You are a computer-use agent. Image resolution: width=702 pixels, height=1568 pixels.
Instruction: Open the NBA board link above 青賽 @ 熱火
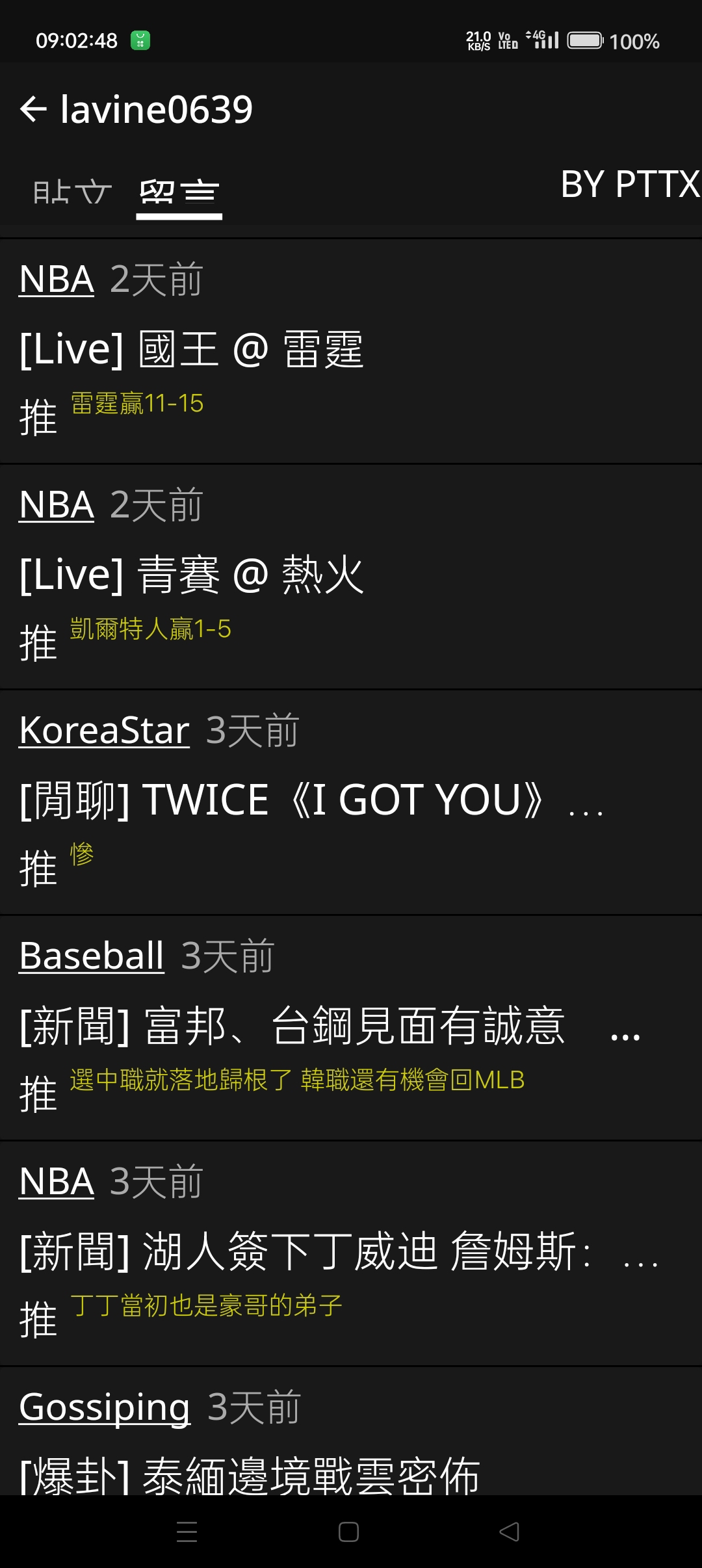tap(57, 505)
